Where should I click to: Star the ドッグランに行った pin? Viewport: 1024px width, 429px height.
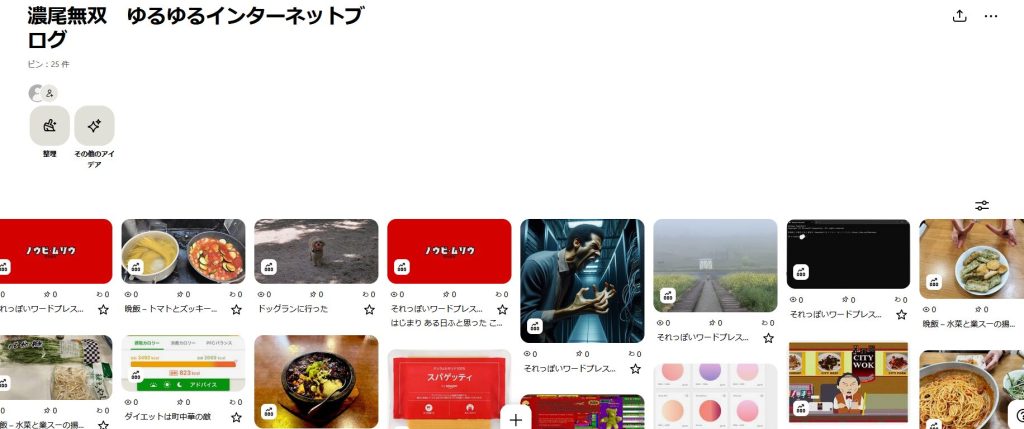point(370,310)
